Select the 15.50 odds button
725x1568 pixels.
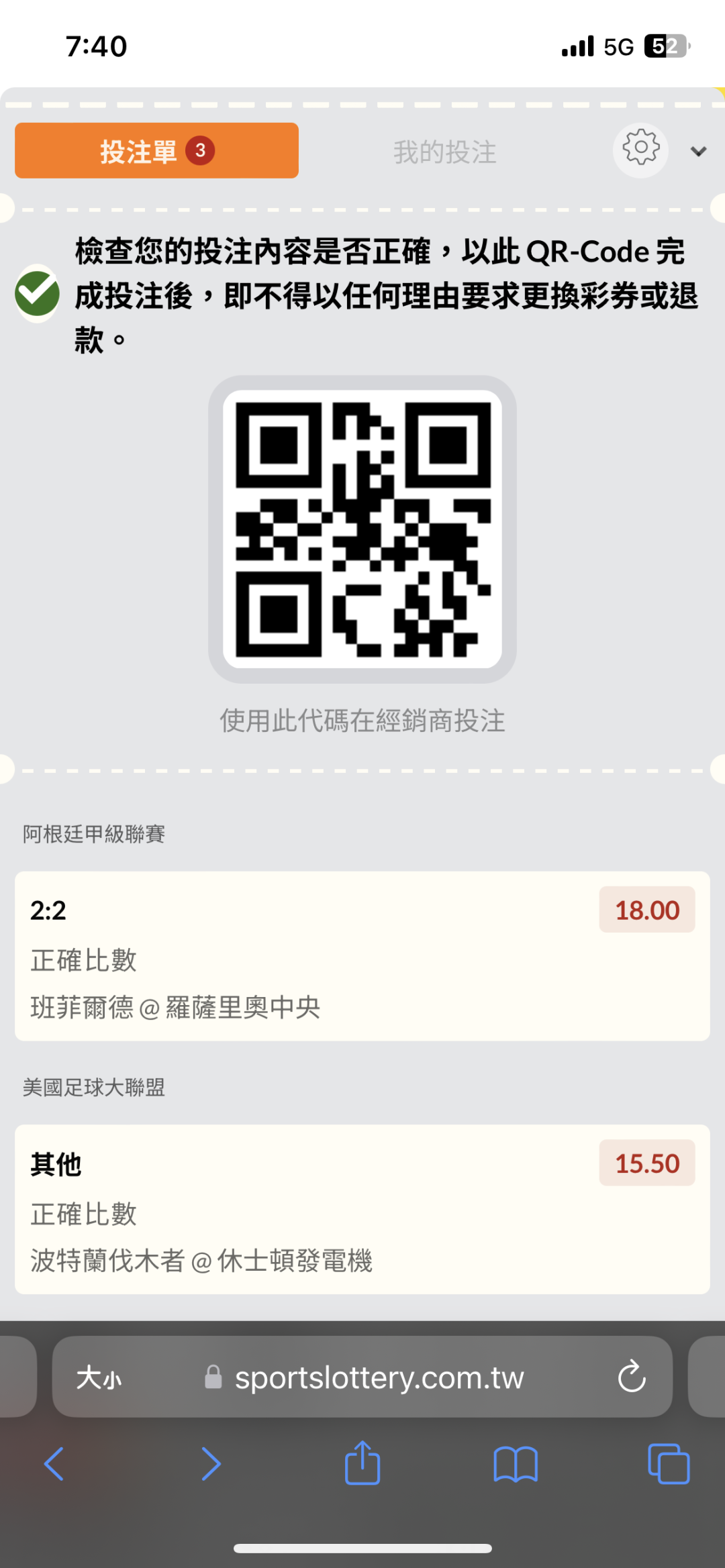click(x=646, y=1163)
